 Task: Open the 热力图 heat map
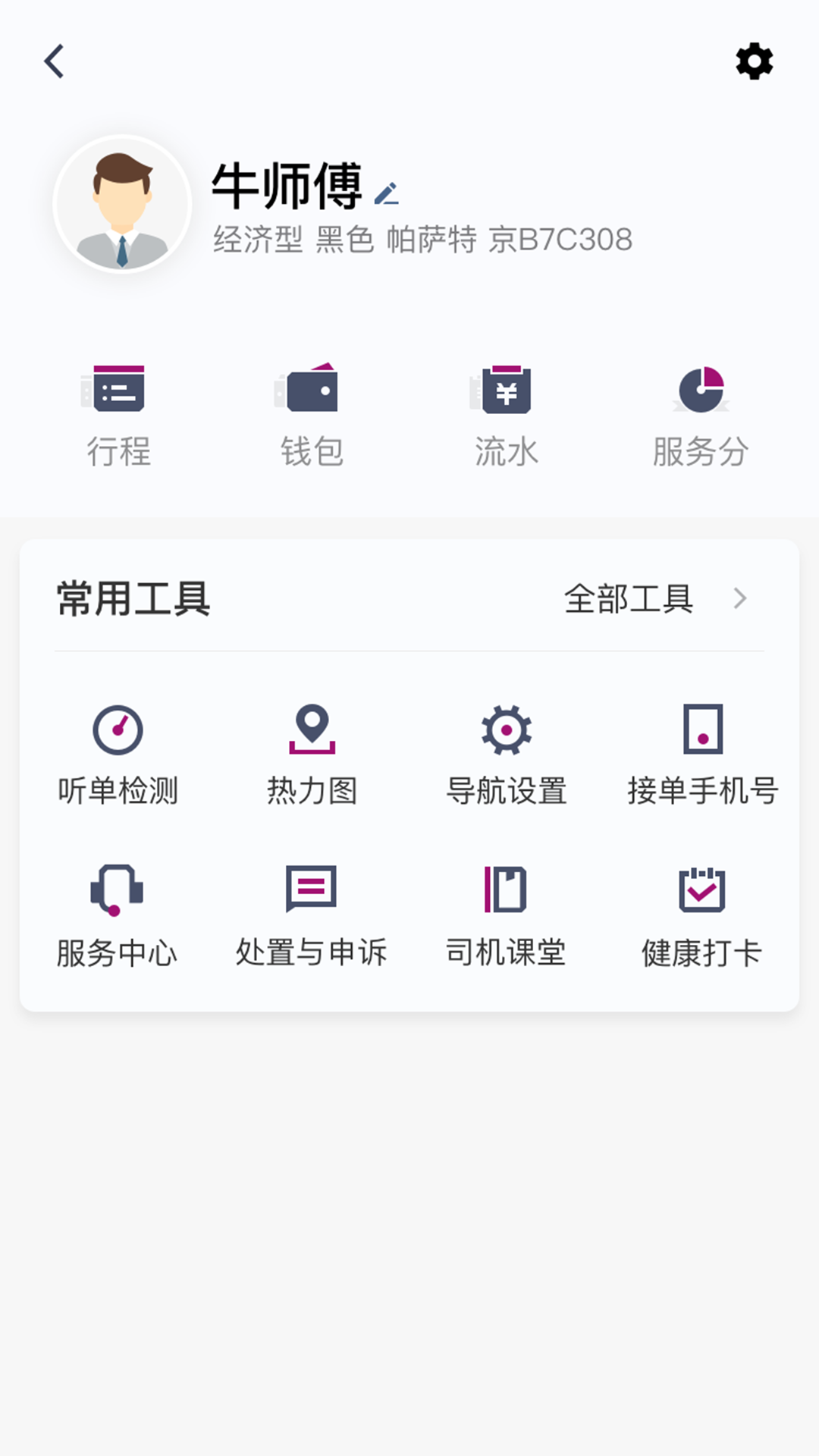click(x=312, y=755)
